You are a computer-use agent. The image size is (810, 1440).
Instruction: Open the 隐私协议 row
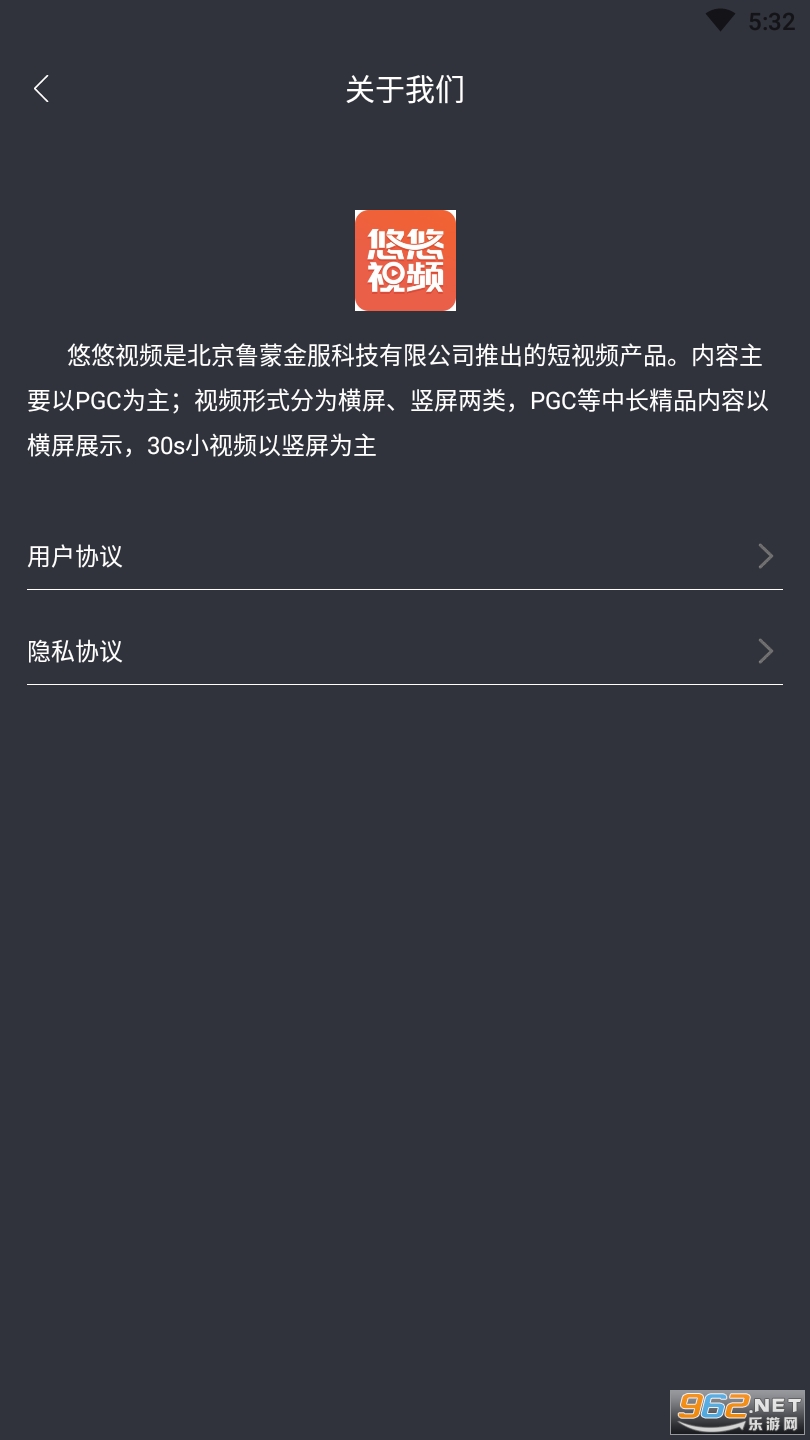coord(404,651)
